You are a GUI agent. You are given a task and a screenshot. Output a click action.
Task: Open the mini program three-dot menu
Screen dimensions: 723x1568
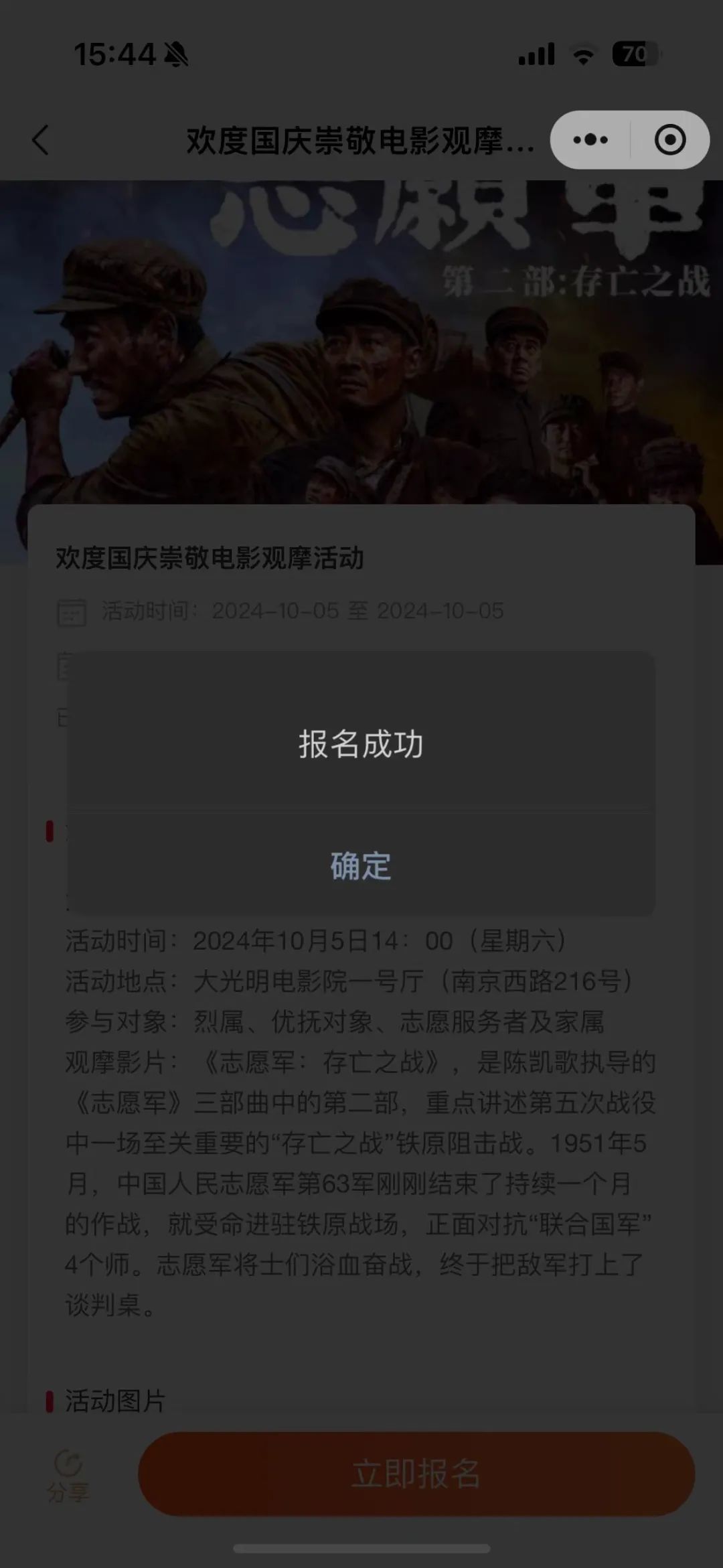point(590,140)
